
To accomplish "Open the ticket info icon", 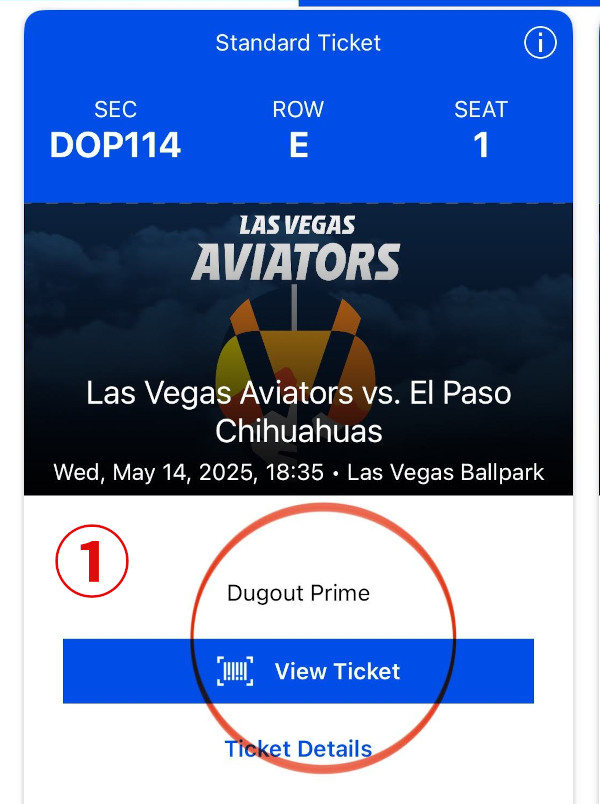I will click(x=540, y=43).
